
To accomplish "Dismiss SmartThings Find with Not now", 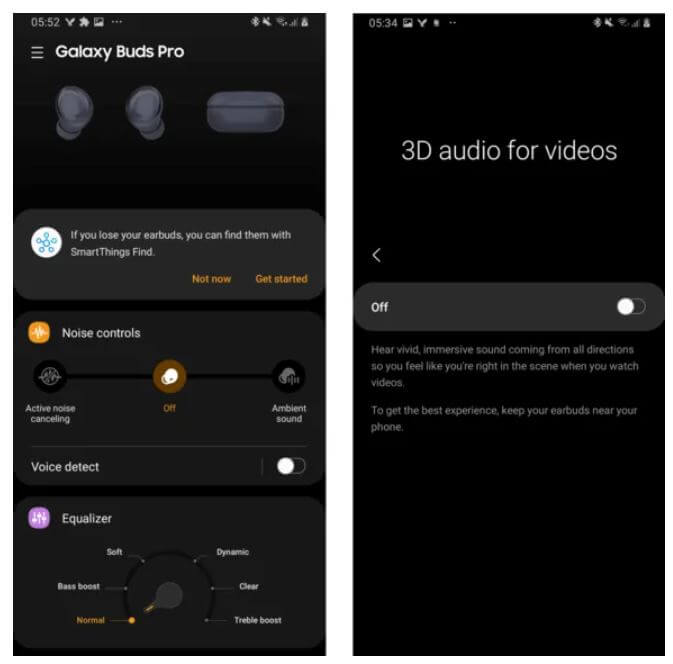I will (211, 279).
